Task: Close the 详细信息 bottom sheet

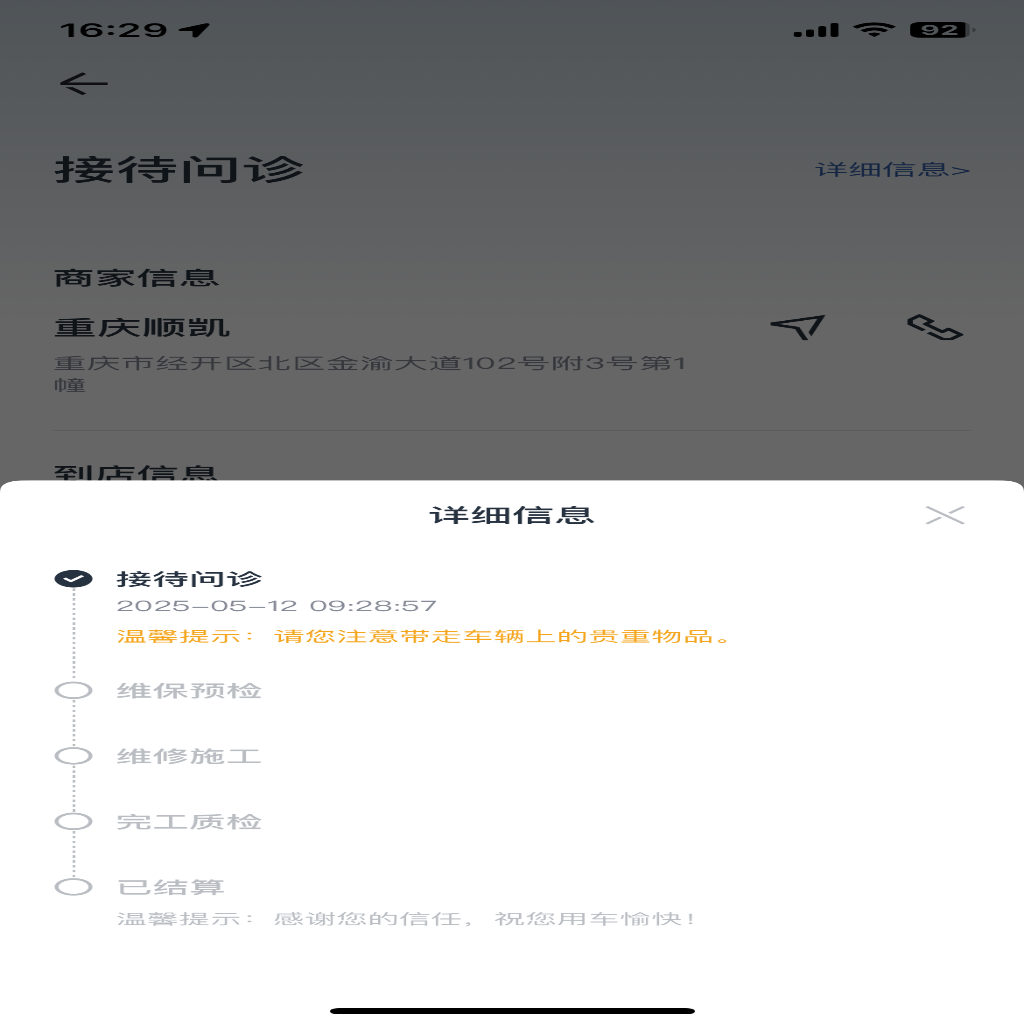Action: click(x=944, y=515)
